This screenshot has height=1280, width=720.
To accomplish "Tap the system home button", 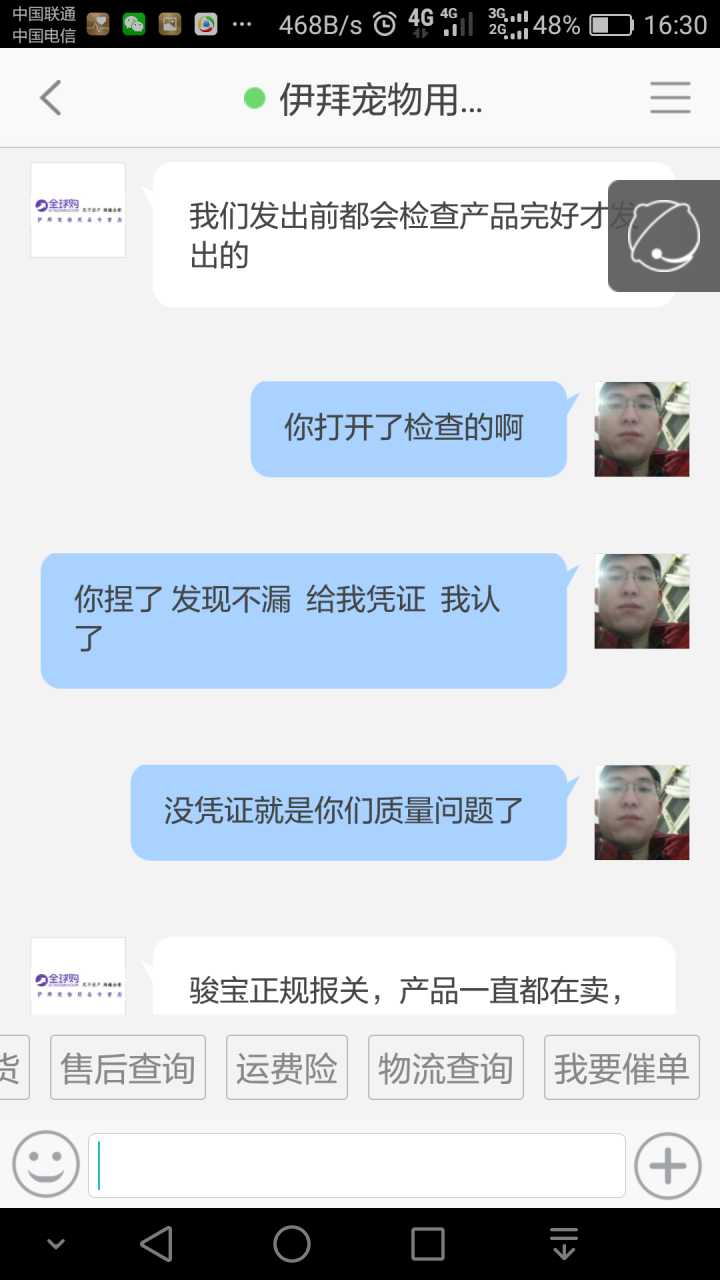I will tap(292, 1244).
